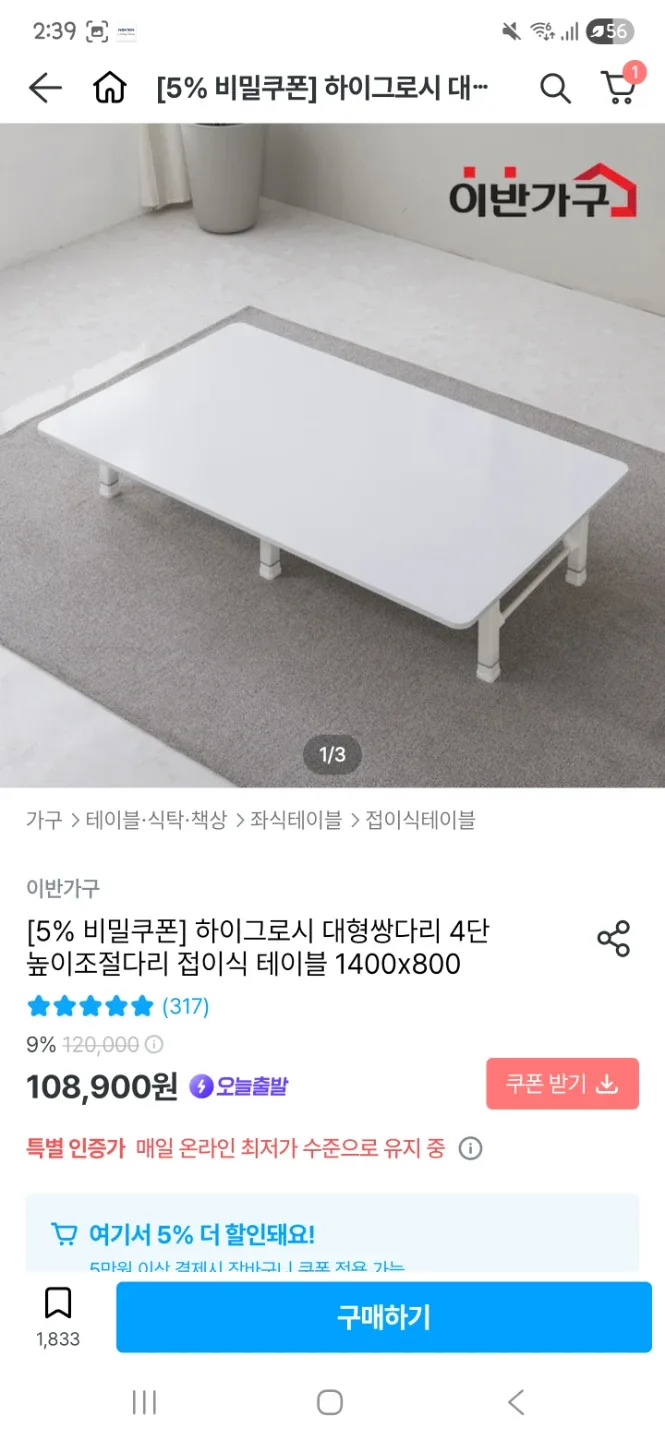Show details about 특별 인증가
The image size is (665, 1440).
(x=470, y=1148)
